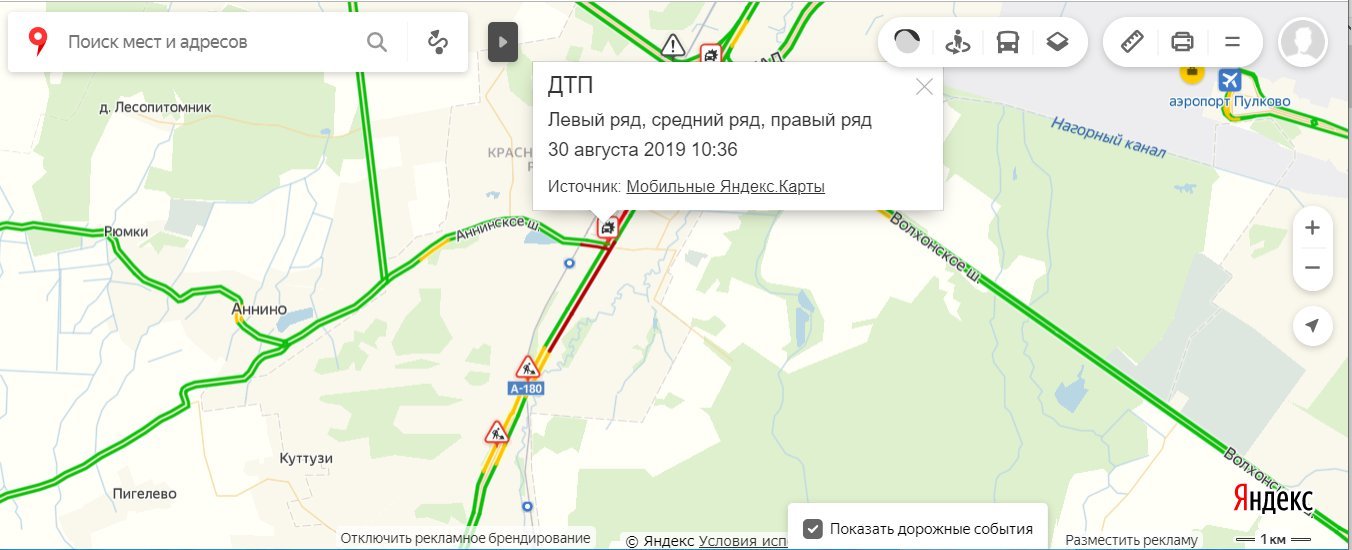Open the more options menu

(1232, 42)
